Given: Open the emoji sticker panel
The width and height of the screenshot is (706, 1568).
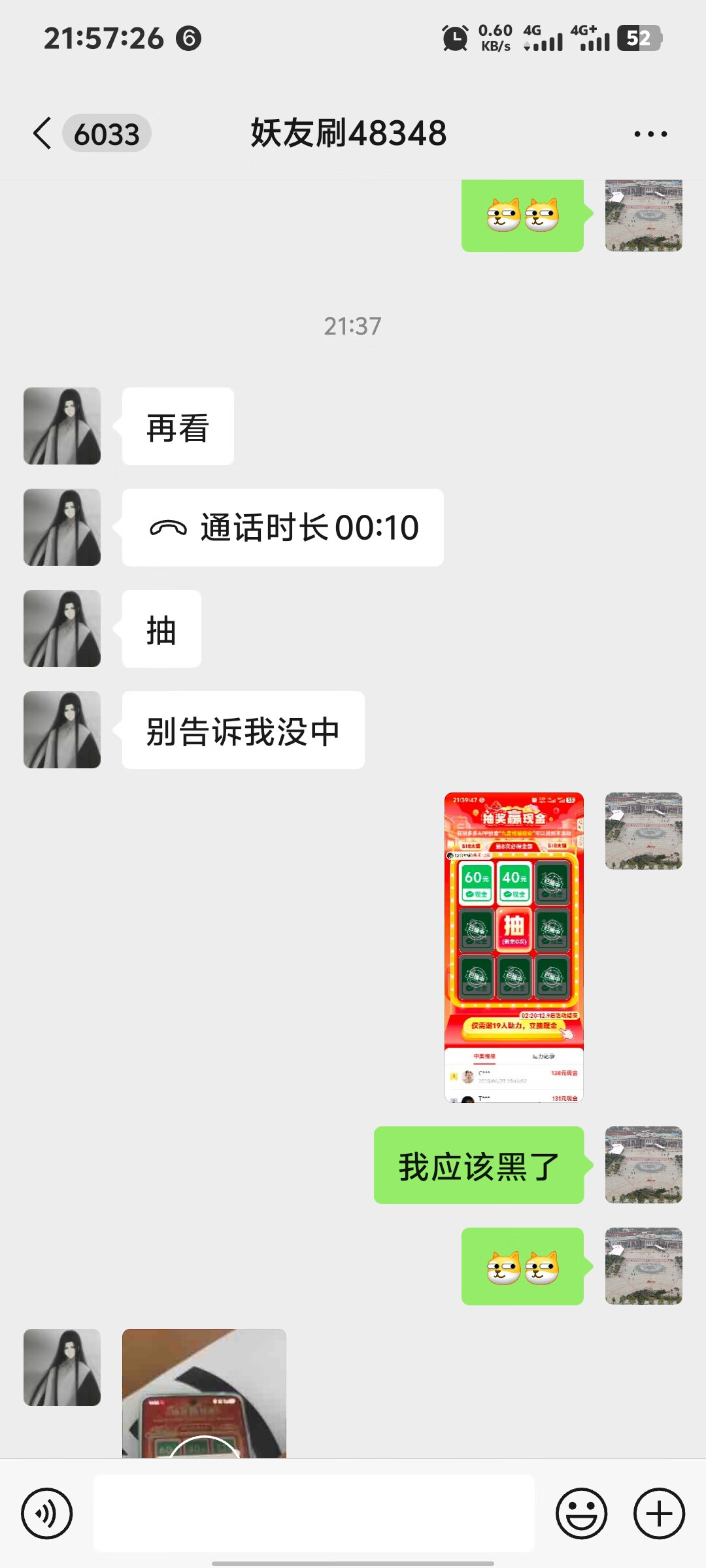Looking at the screenshot, I should coord(581,1513).
